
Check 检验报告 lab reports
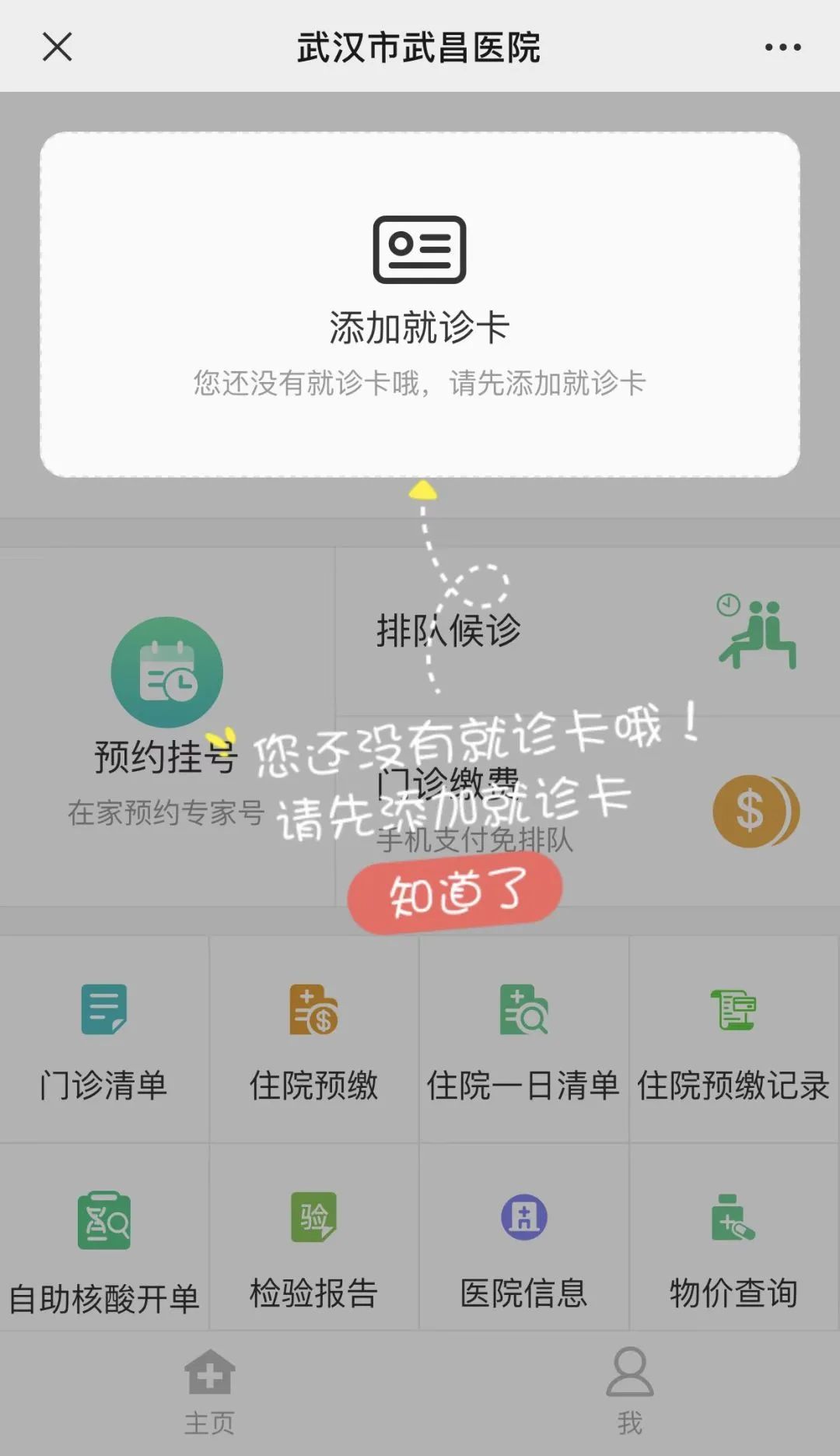pos(313,1247)
